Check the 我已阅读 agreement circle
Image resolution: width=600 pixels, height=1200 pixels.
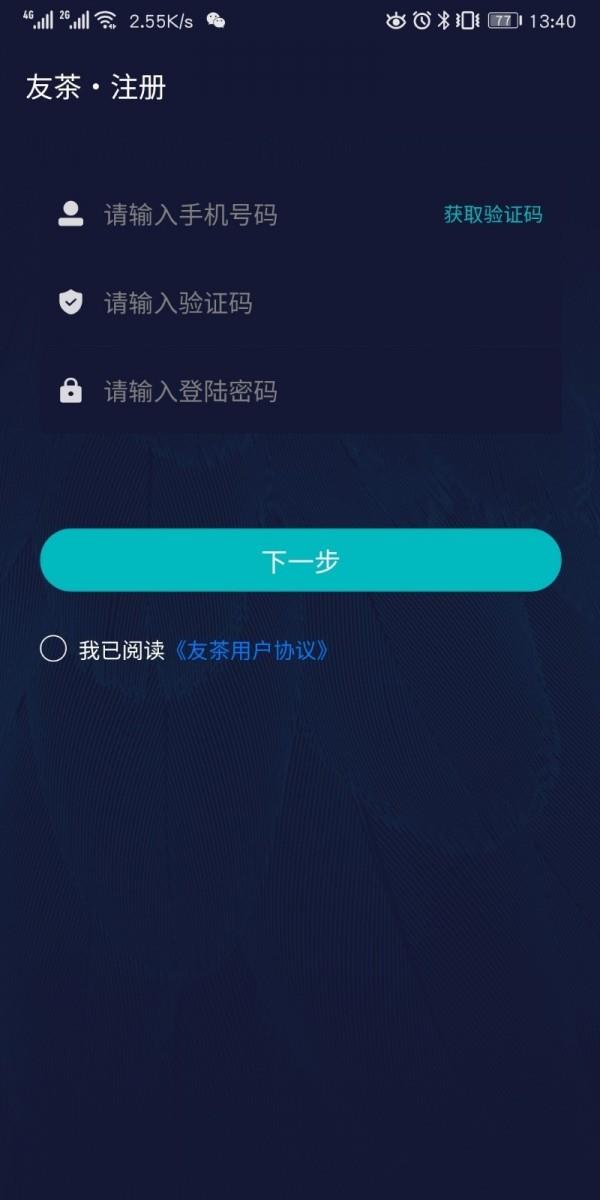point(53,649)
